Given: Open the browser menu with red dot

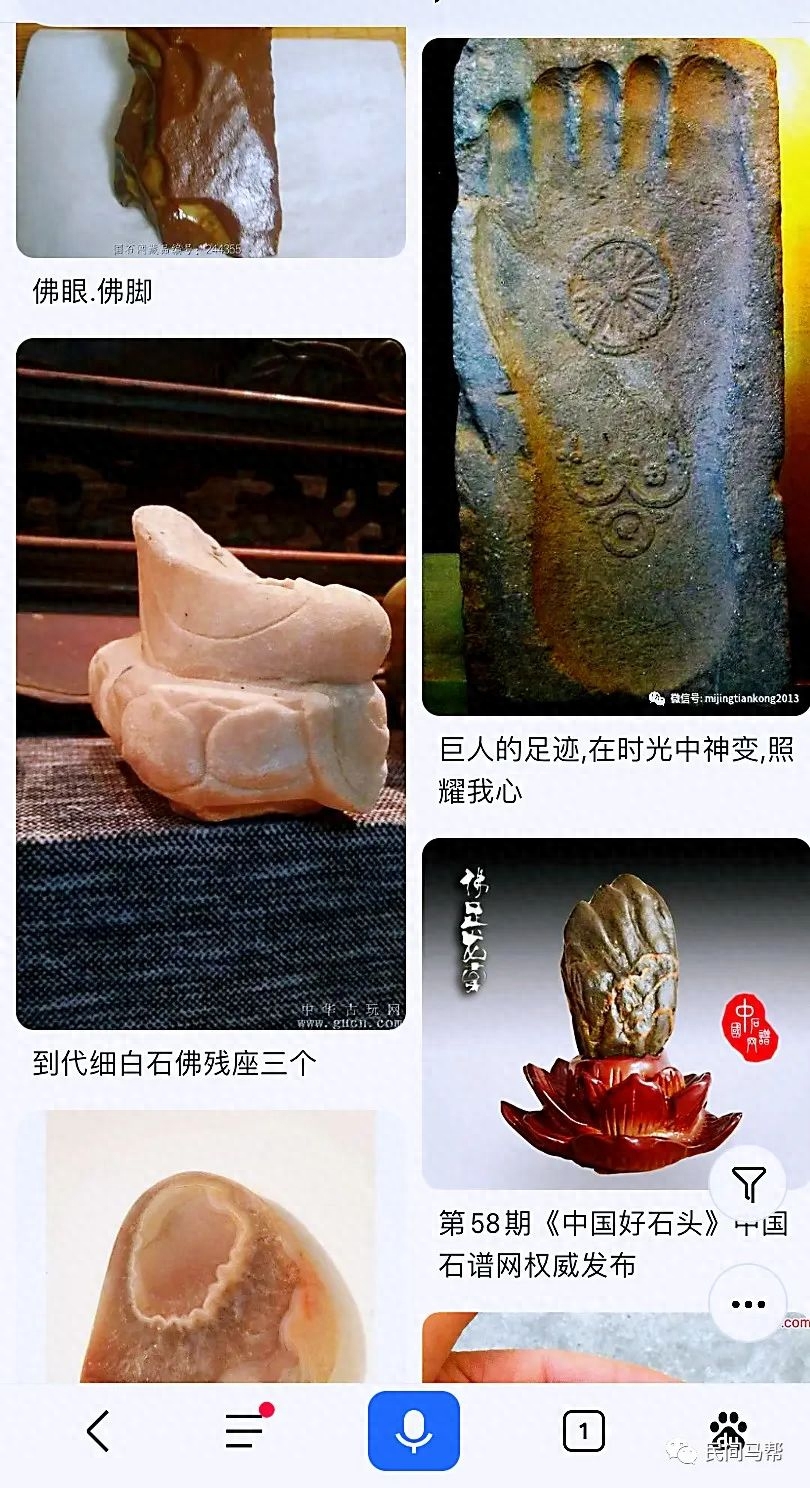Looking at the screenshot, I should [245, 1431].
